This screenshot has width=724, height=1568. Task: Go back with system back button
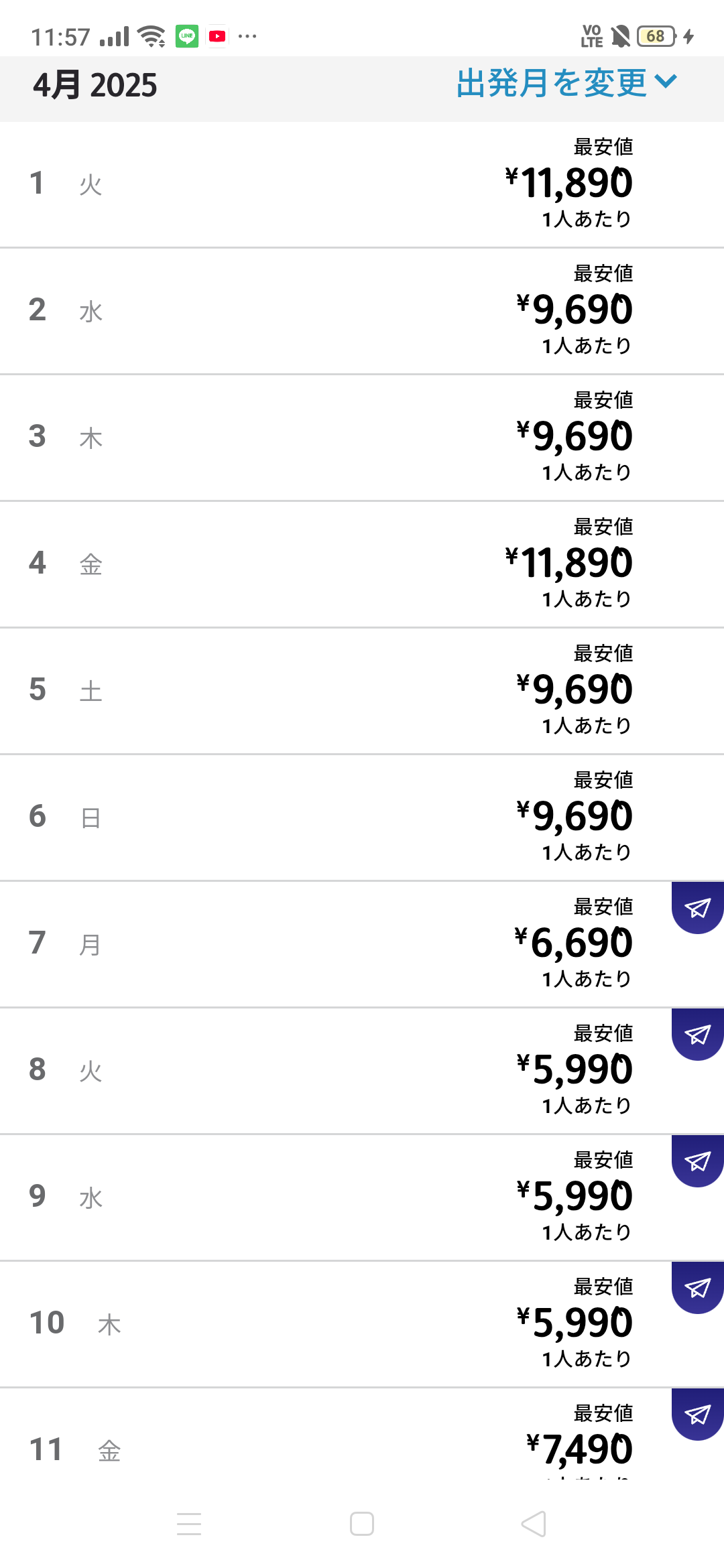point(534,1524)
